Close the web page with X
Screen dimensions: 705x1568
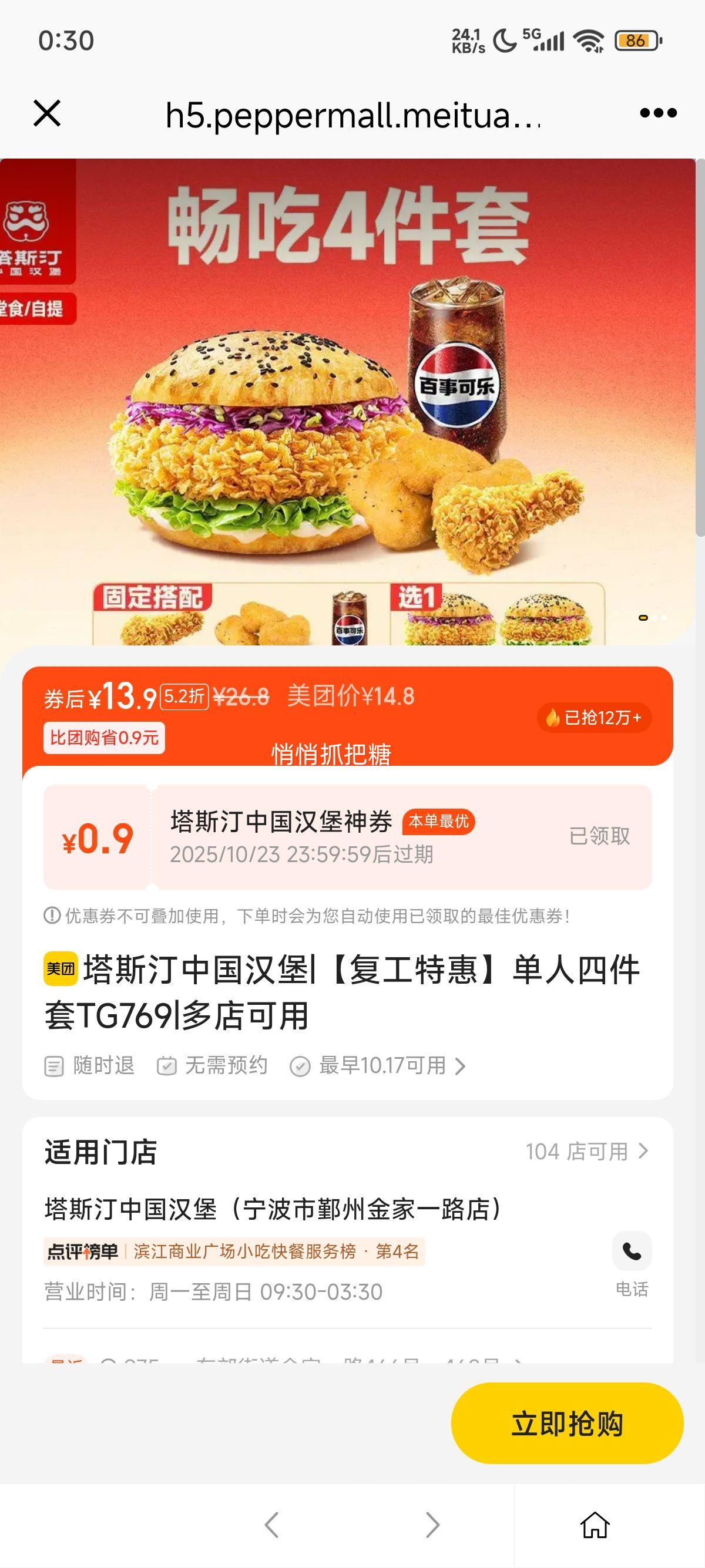tap(47, 114)
